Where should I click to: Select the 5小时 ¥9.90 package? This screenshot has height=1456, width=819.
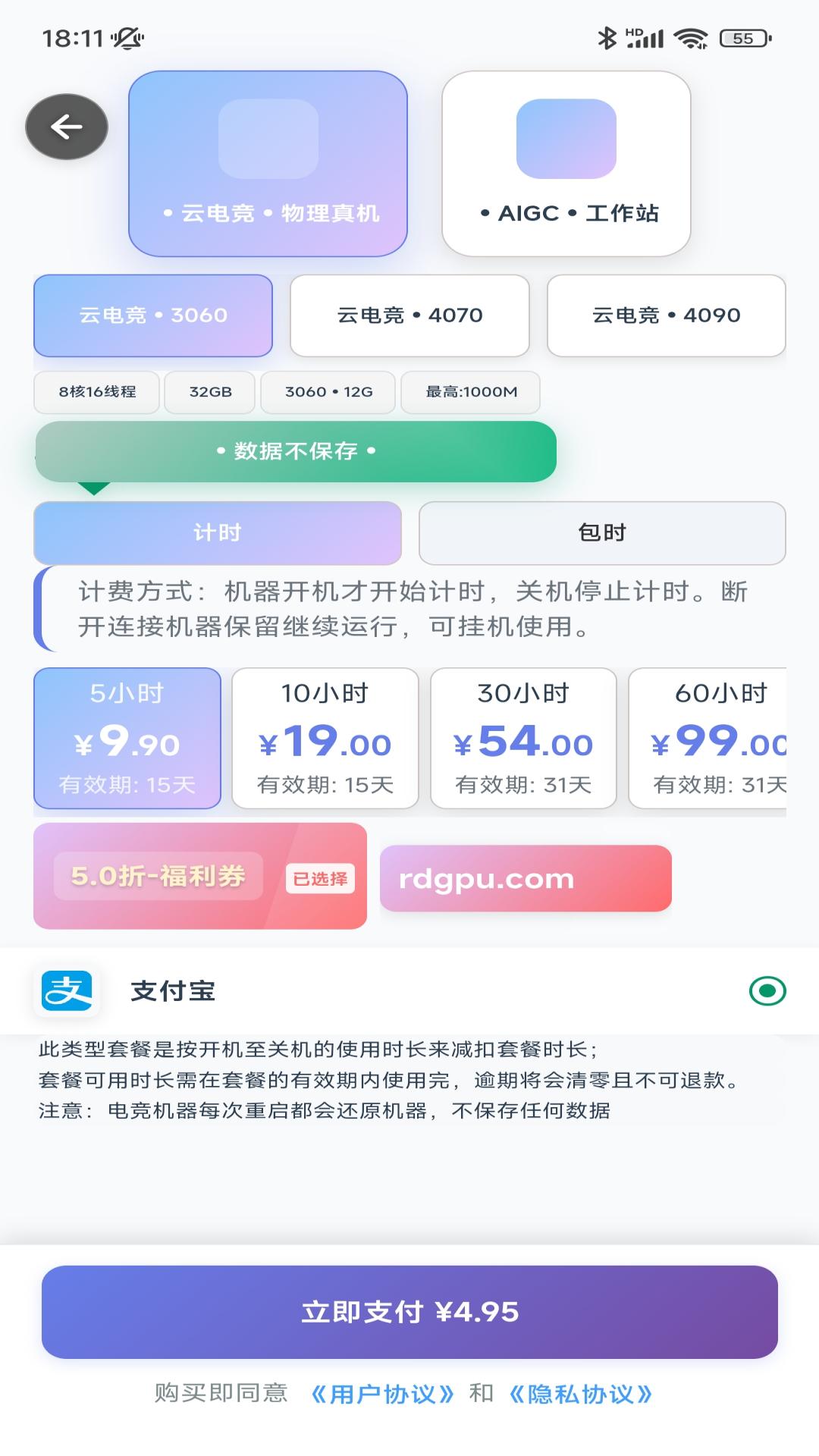pos(127,737)
